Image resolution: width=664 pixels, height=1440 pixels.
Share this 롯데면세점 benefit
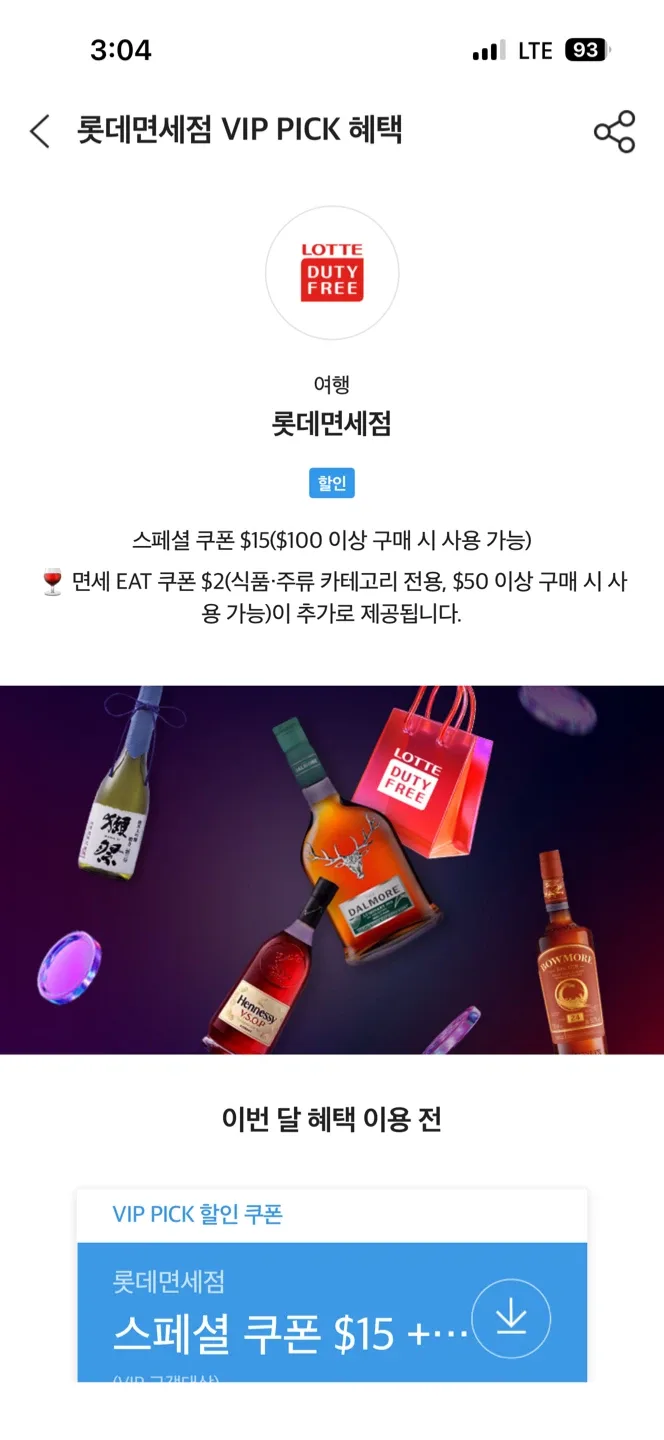(x=614, y=132)
